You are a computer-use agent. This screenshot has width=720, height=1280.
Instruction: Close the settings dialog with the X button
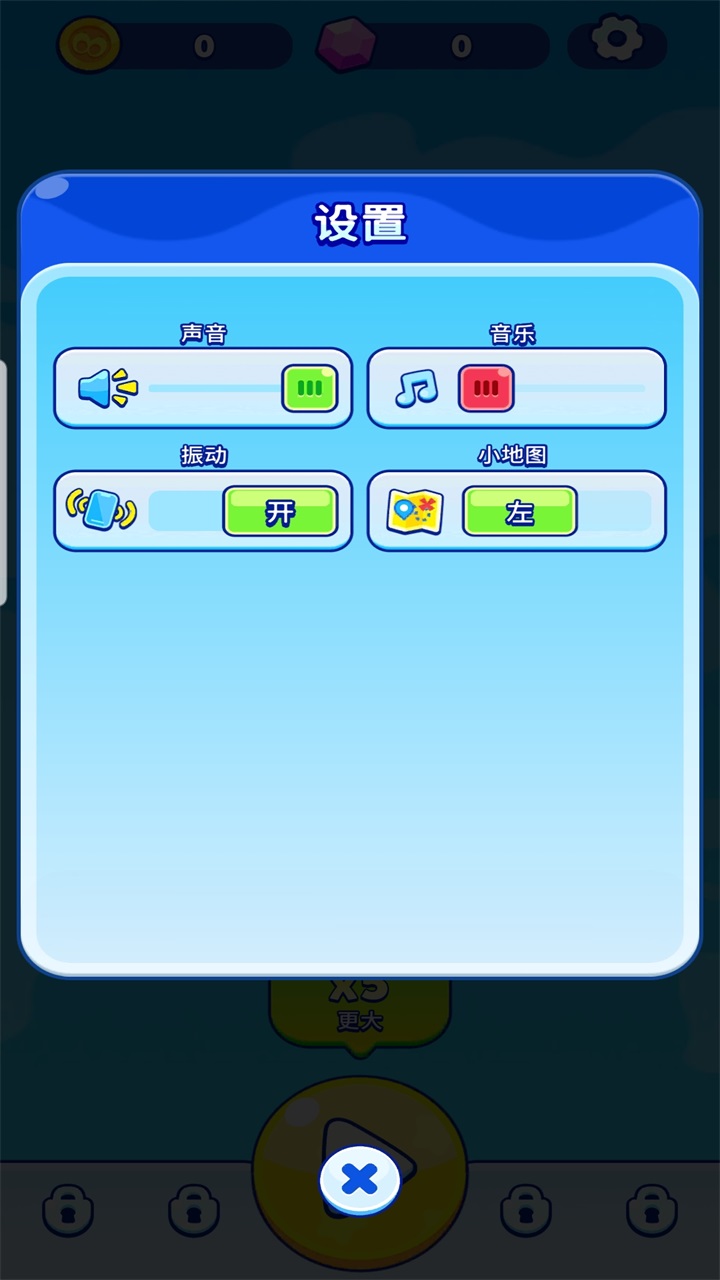coord(359,1180)
